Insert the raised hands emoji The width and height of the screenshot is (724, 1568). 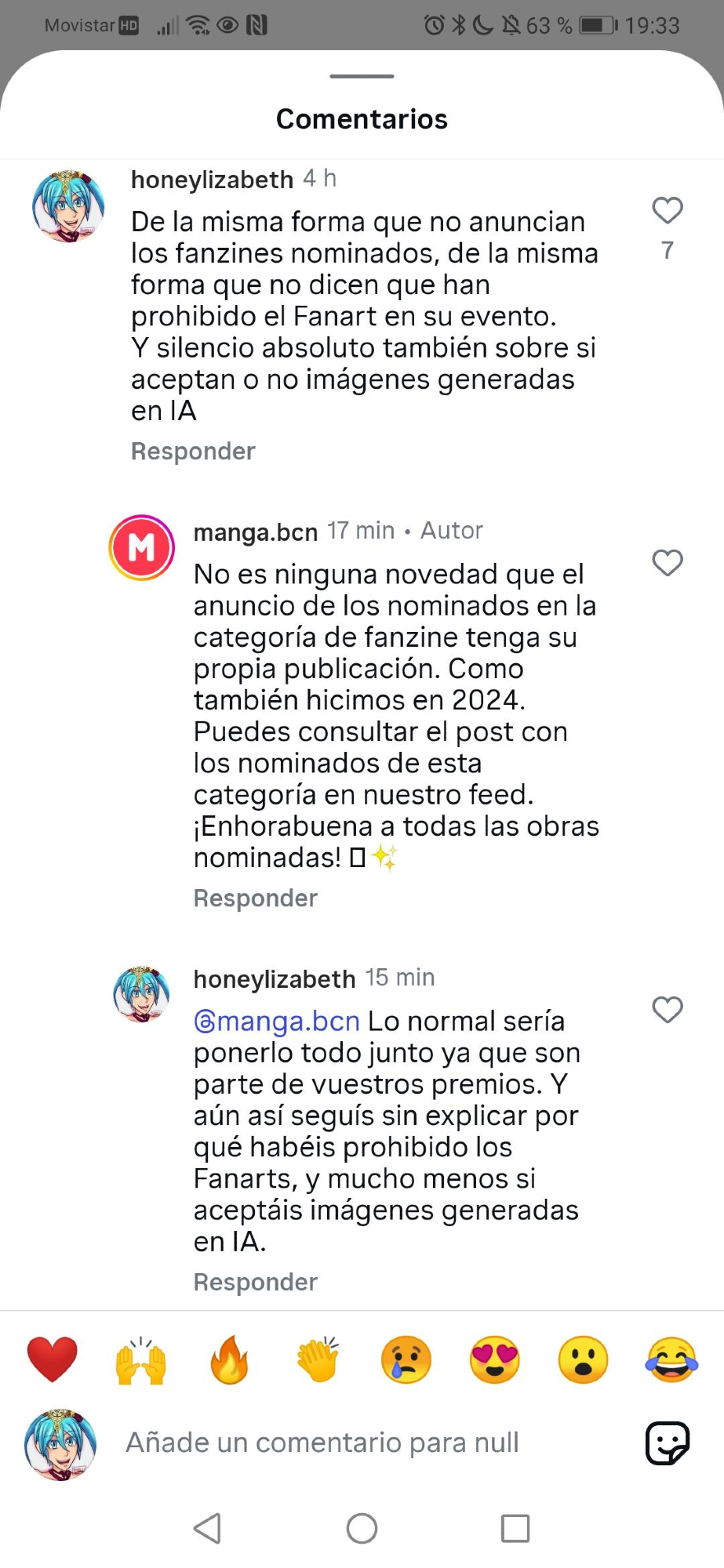[141, 1359]
